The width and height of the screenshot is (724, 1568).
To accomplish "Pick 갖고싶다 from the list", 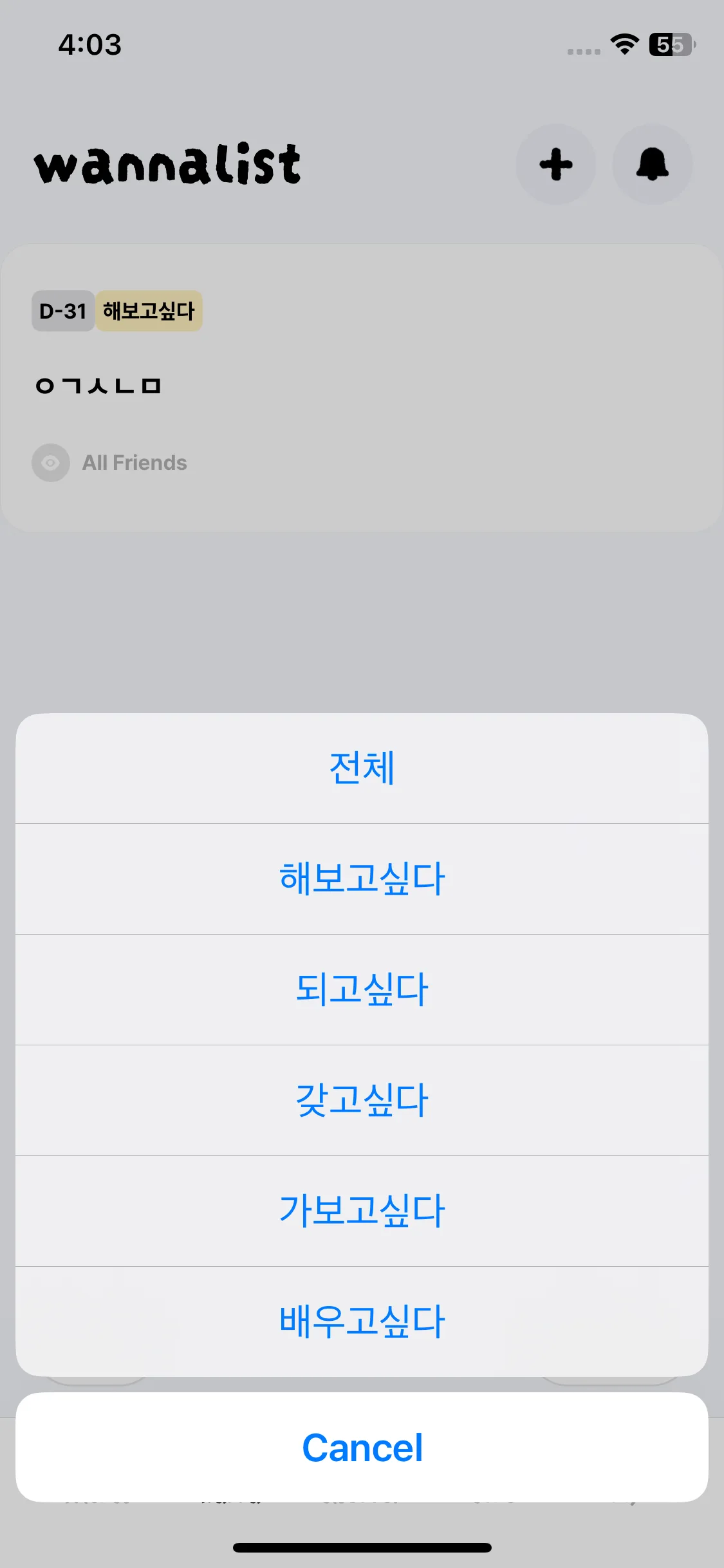I will (362, 1099).
